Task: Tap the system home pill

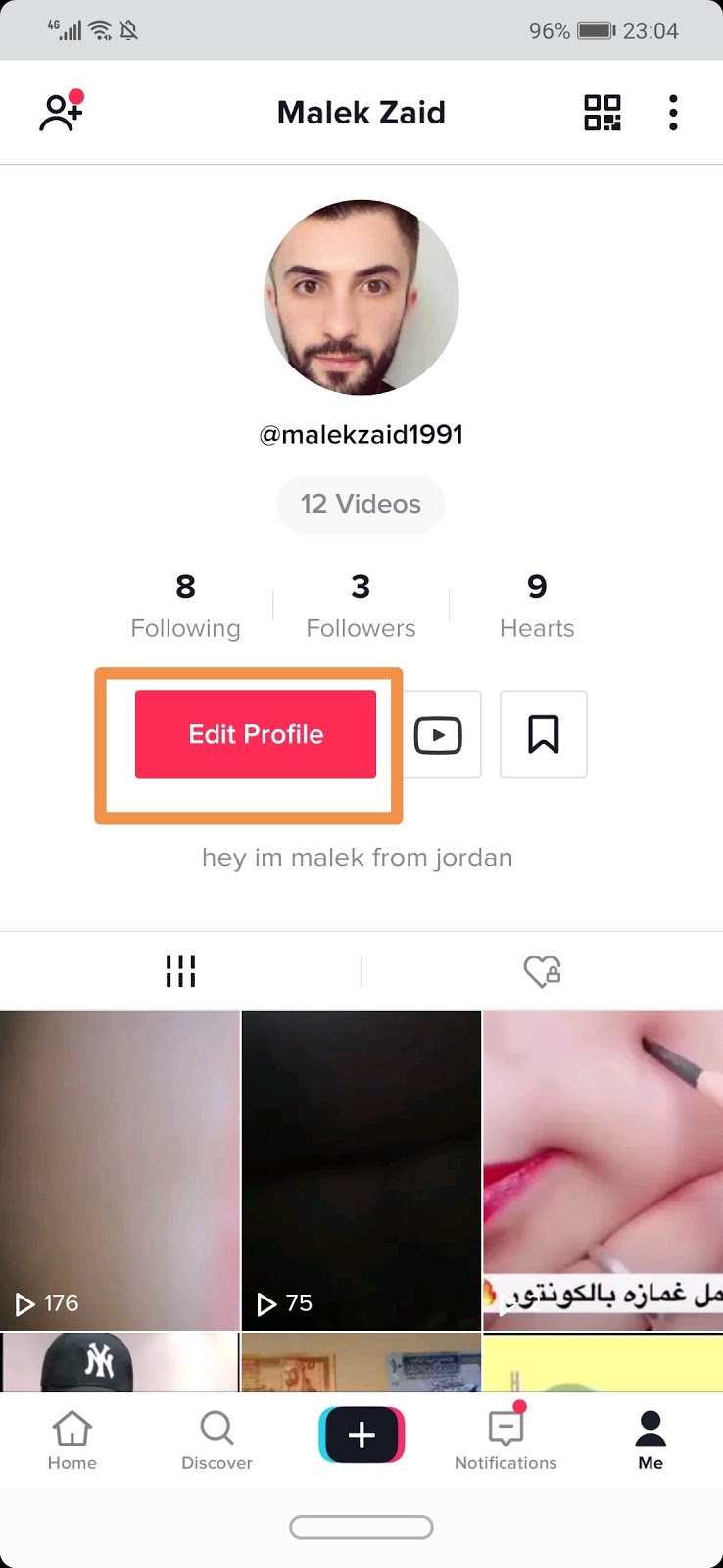Action: coord(361,1527)
